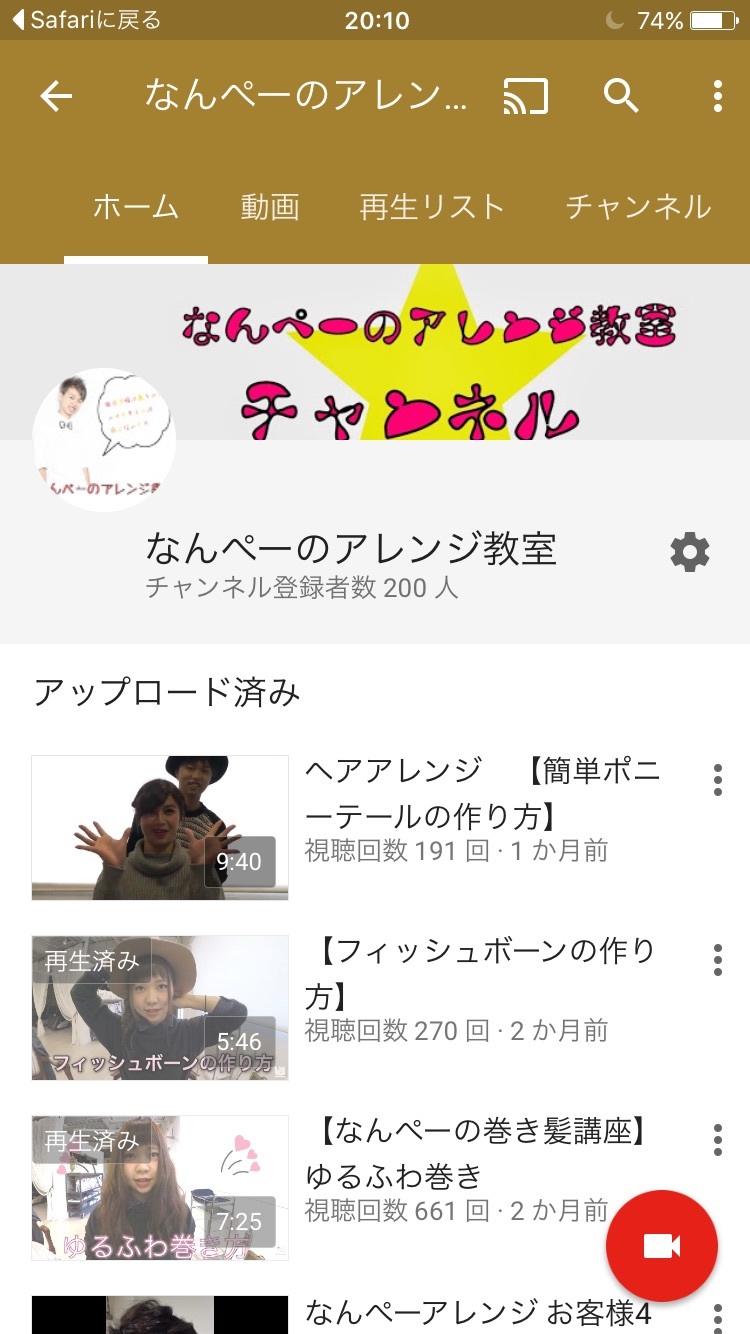Screen dimensions: 750x1334
Task: Return to Safari via status bar link
Action: click(x=86, y=20)
